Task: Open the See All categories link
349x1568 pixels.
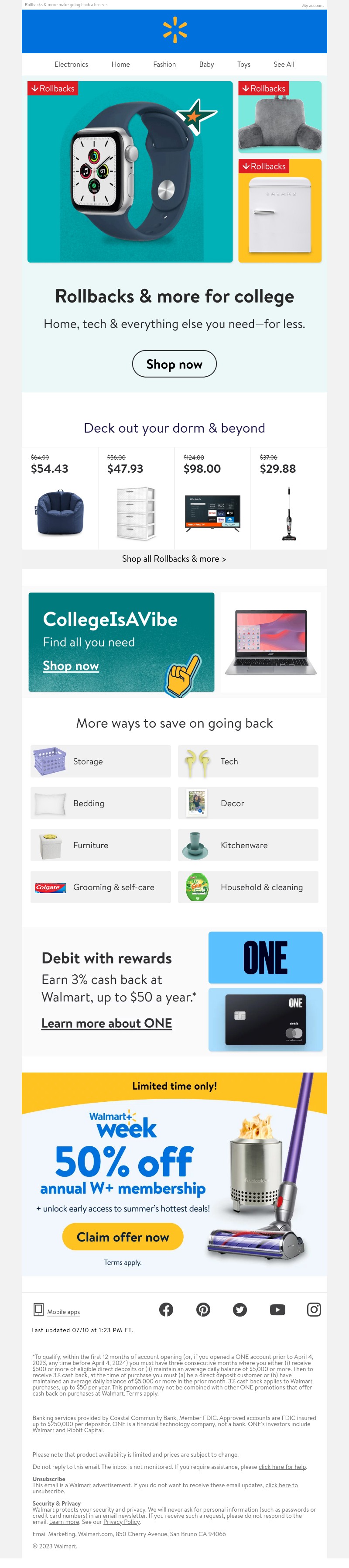Action: click(x=283, y=65)
